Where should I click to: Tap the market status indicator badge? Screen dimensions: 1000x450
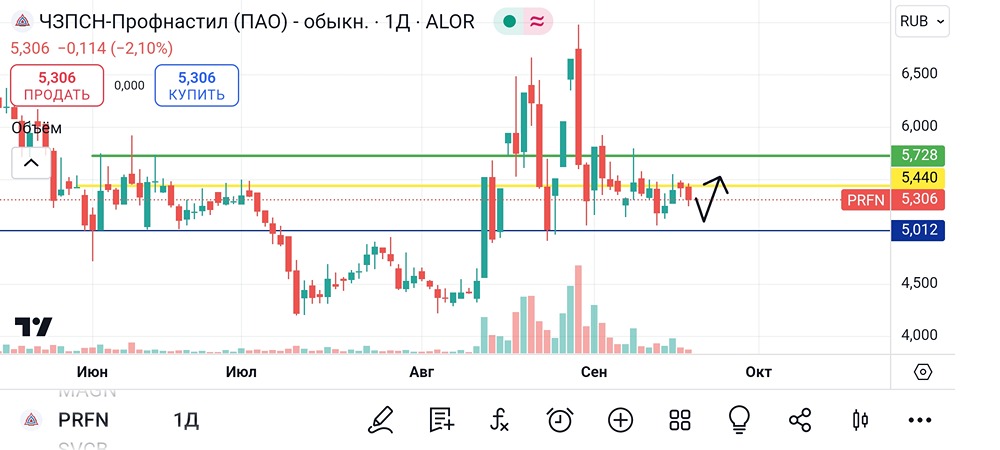[x=525, y=22]
